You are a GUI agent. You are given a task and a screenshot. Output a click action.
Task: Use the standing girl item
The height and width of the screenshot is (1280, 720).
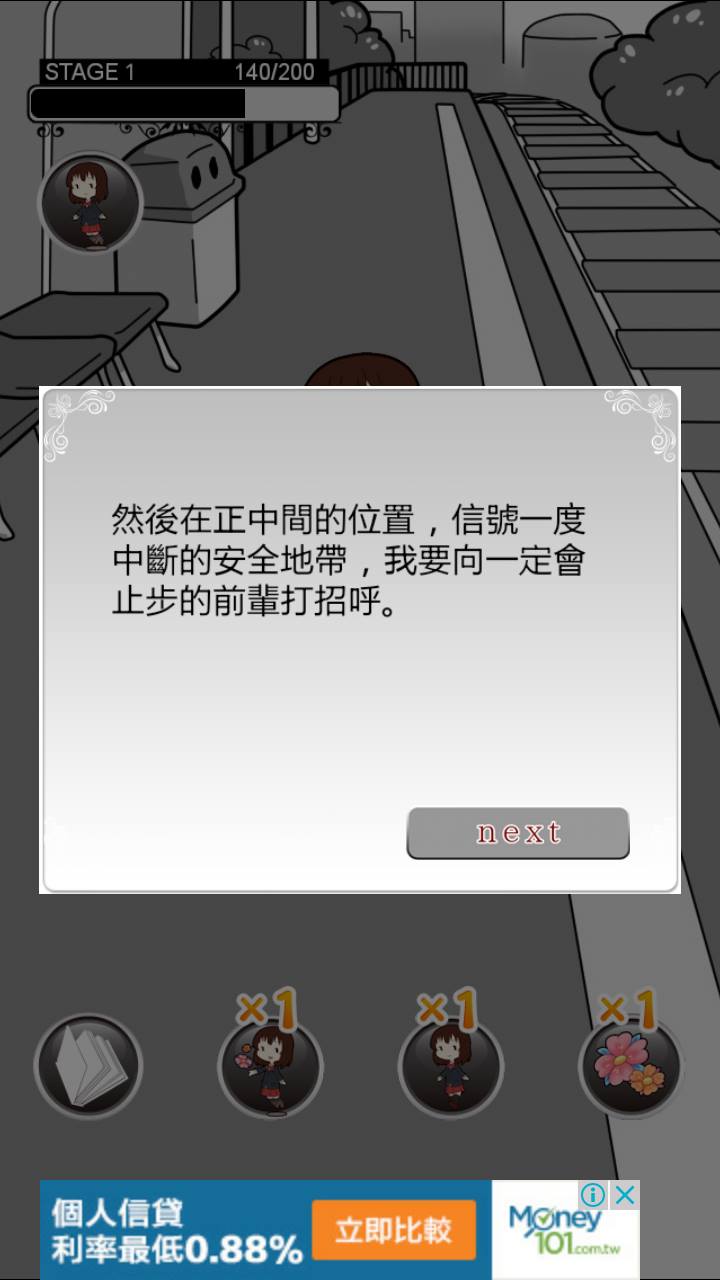pyautogui.click(x=450, y=1066)
